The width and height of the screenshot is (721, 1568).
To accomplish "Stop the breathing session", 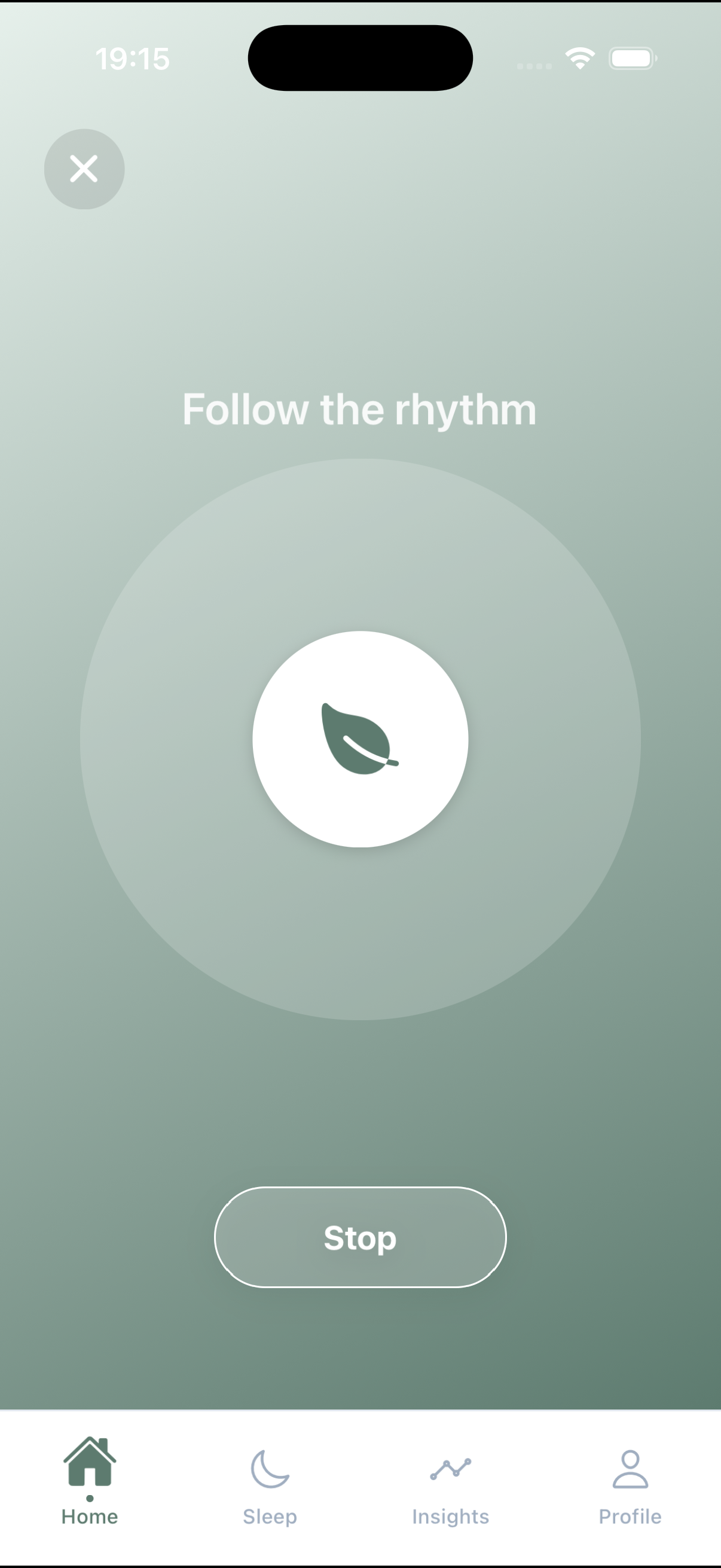I will pyautogui.click(x=360, y=1237).
